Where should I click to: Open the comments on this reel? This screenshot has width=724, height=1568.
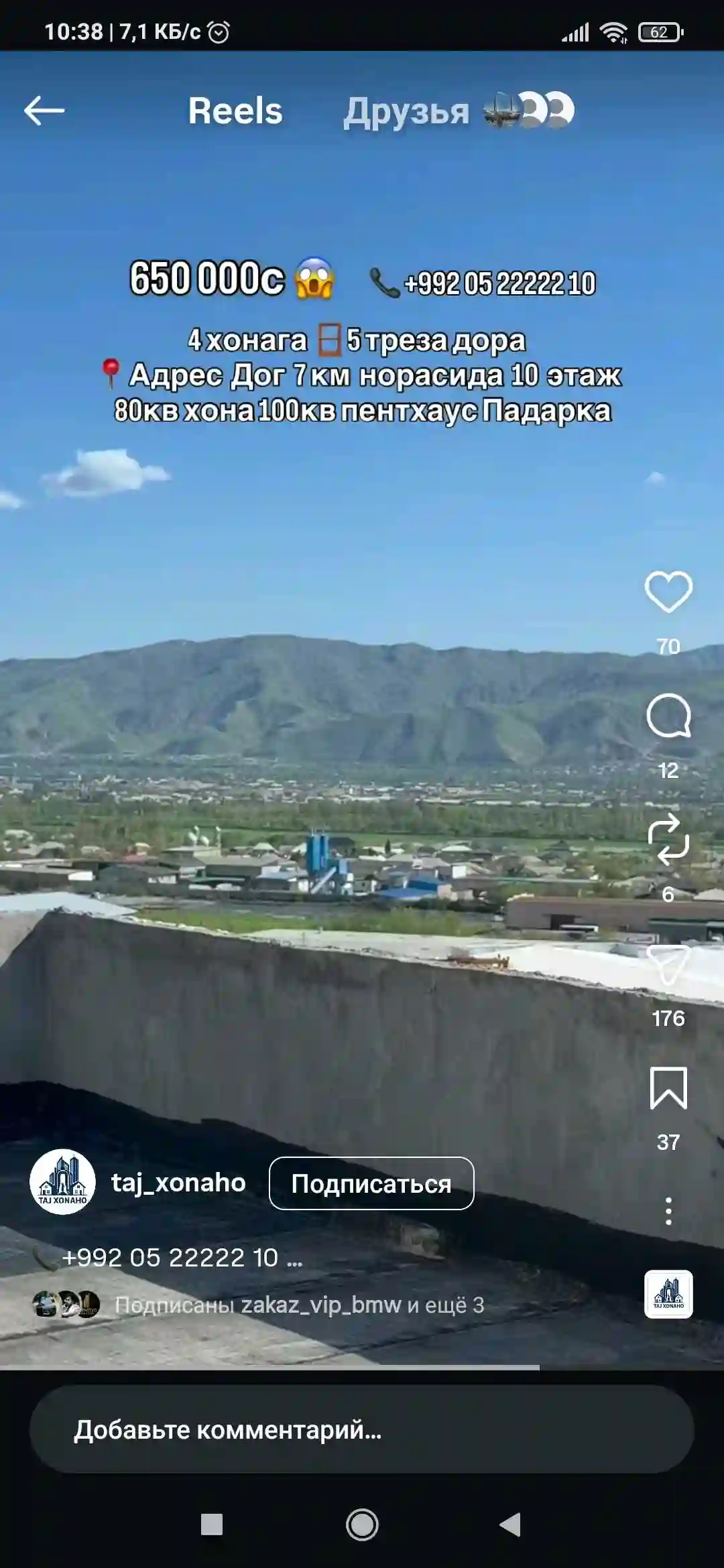coord(668,716)
